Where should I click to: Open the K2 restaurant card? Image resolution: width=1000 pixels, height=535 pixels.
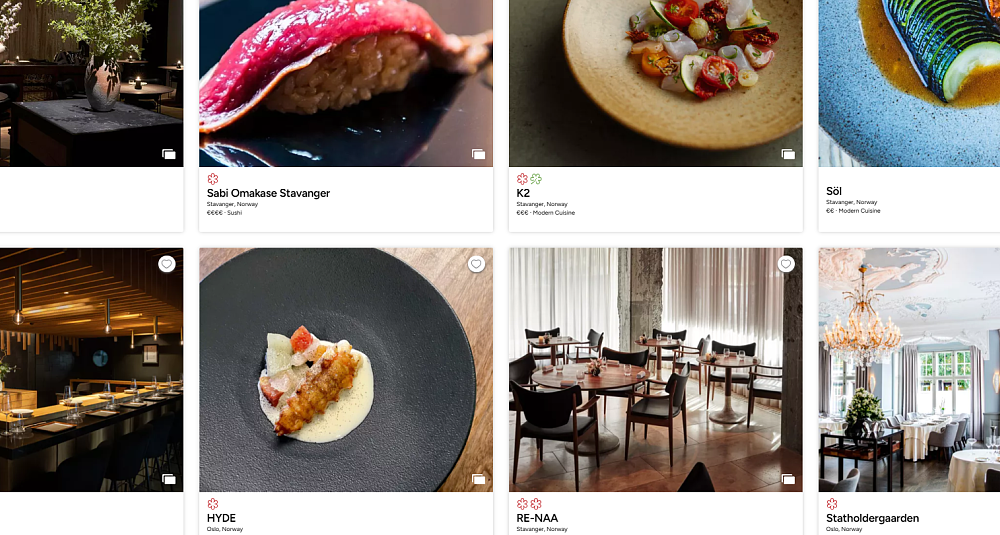point(523,193)
